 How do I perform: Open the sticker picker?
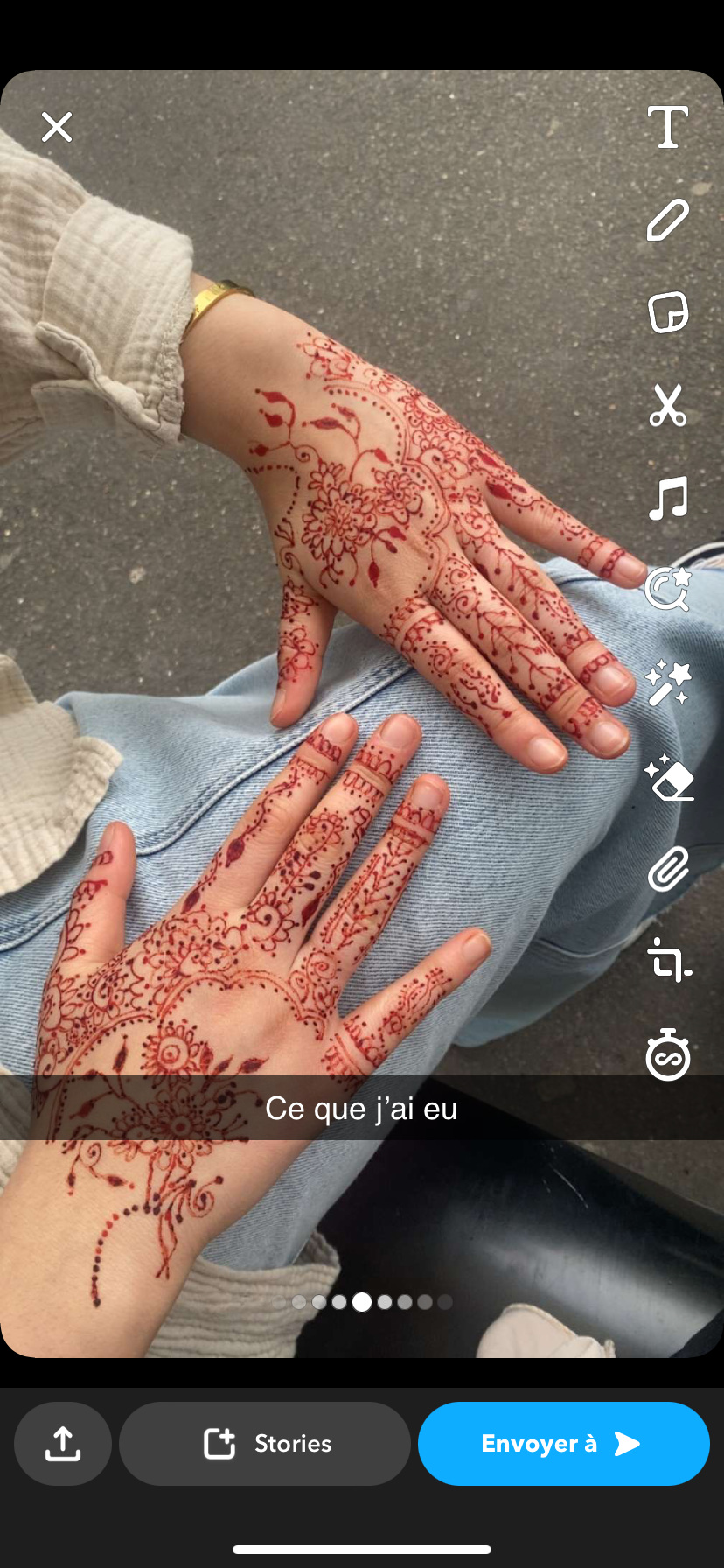point(667,312)
